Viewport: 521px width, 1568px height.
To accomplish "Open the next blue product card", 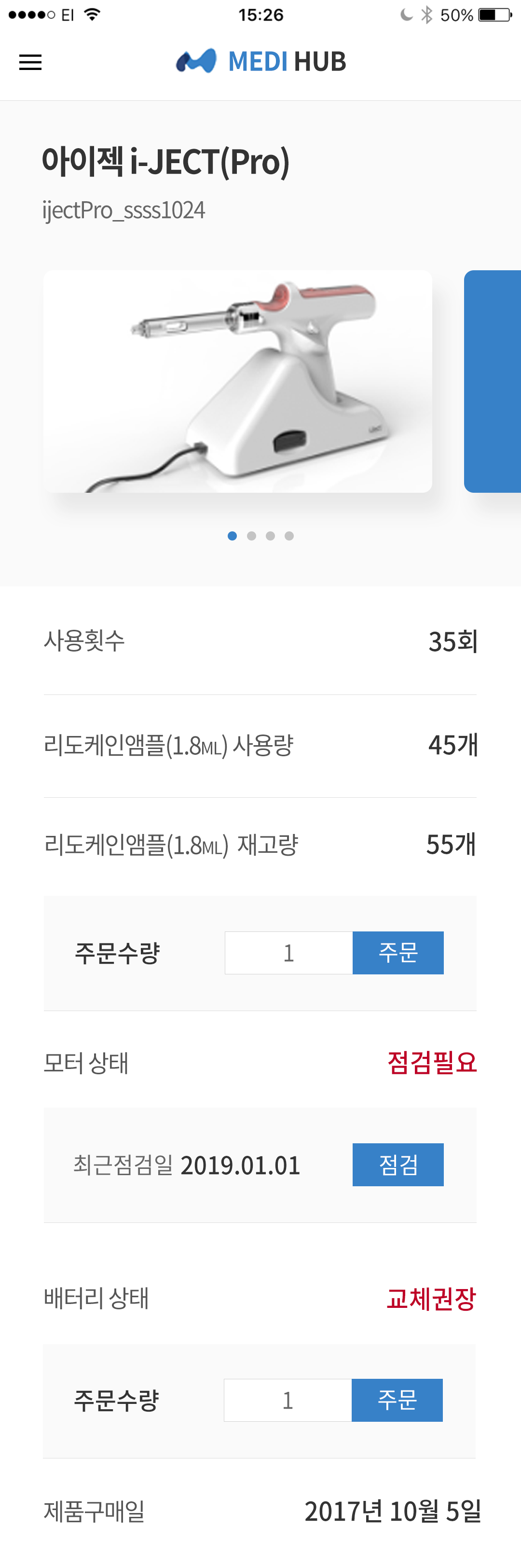I will click(x=493, y=381).
